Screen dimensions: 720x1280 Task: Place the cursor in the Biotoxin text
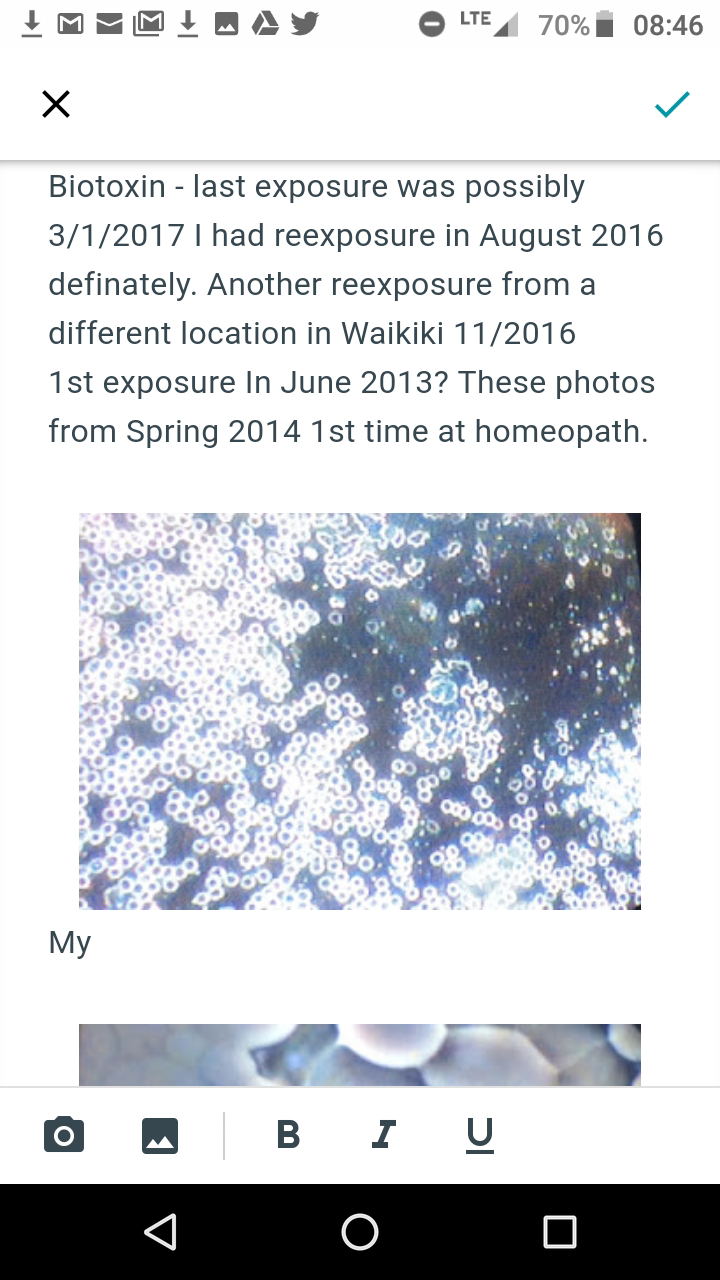point(350,309)
